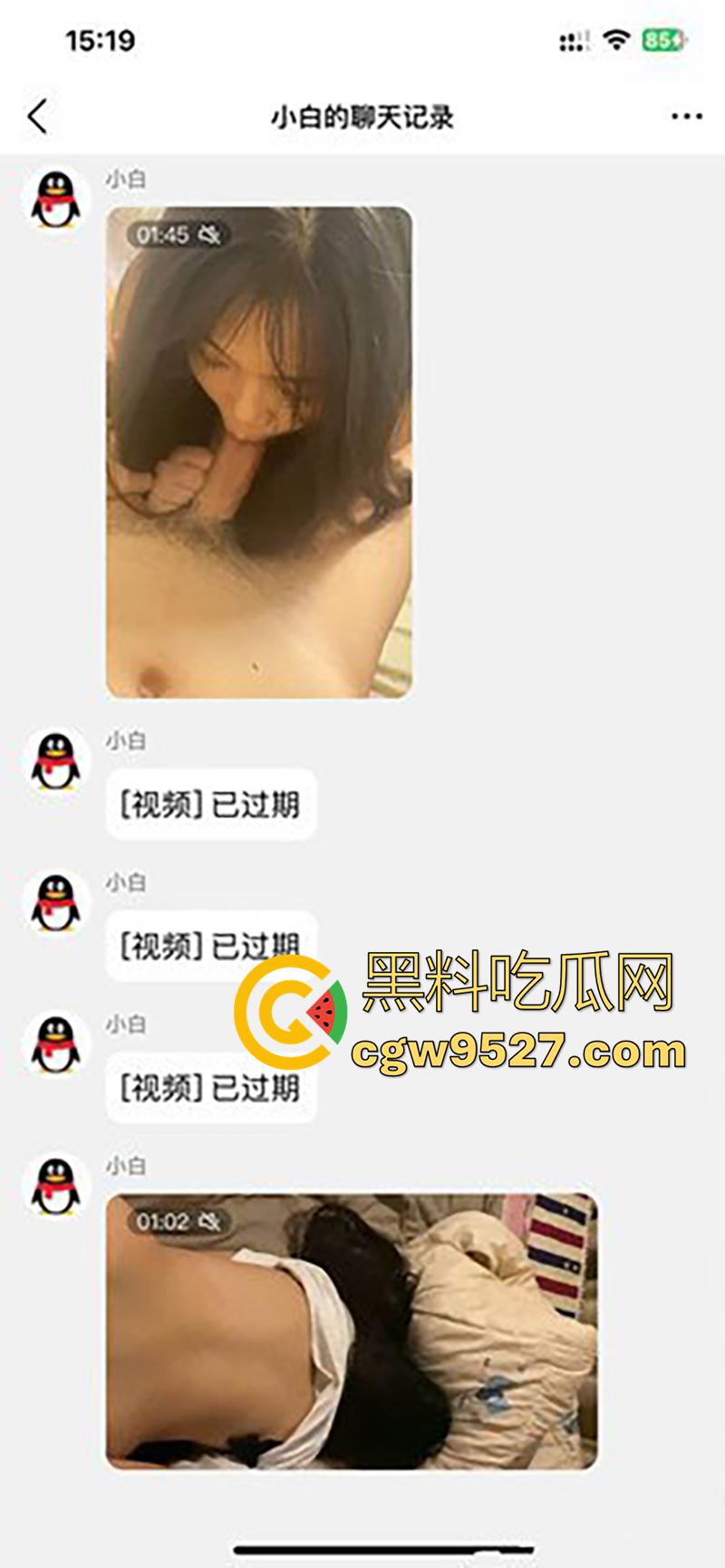Tap the penguin avatar next to the bottom video

click(x=56, y=1188)
